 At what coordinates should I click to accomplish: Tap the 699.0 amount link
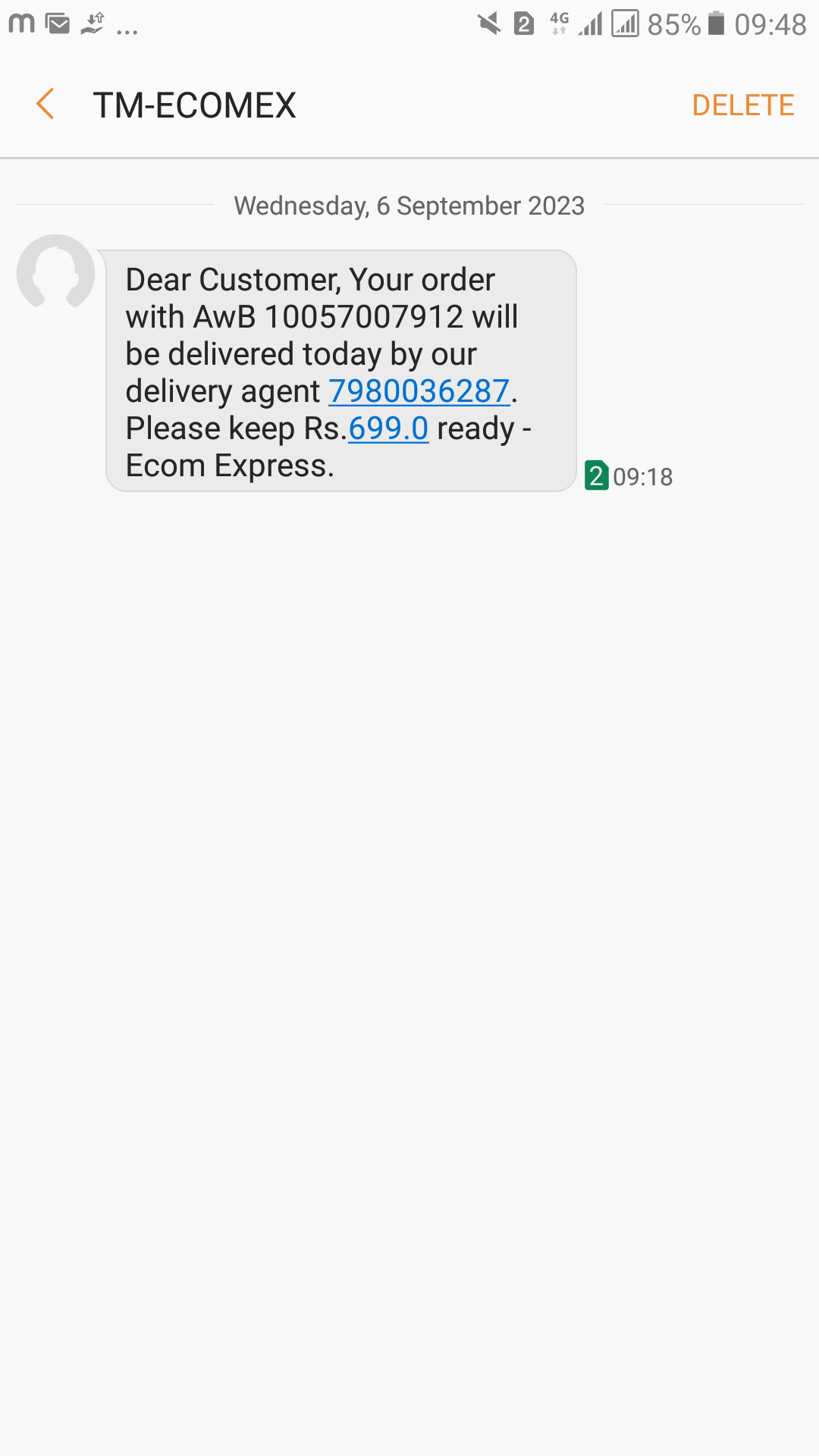pyautogui.click(x=388, y=428)
